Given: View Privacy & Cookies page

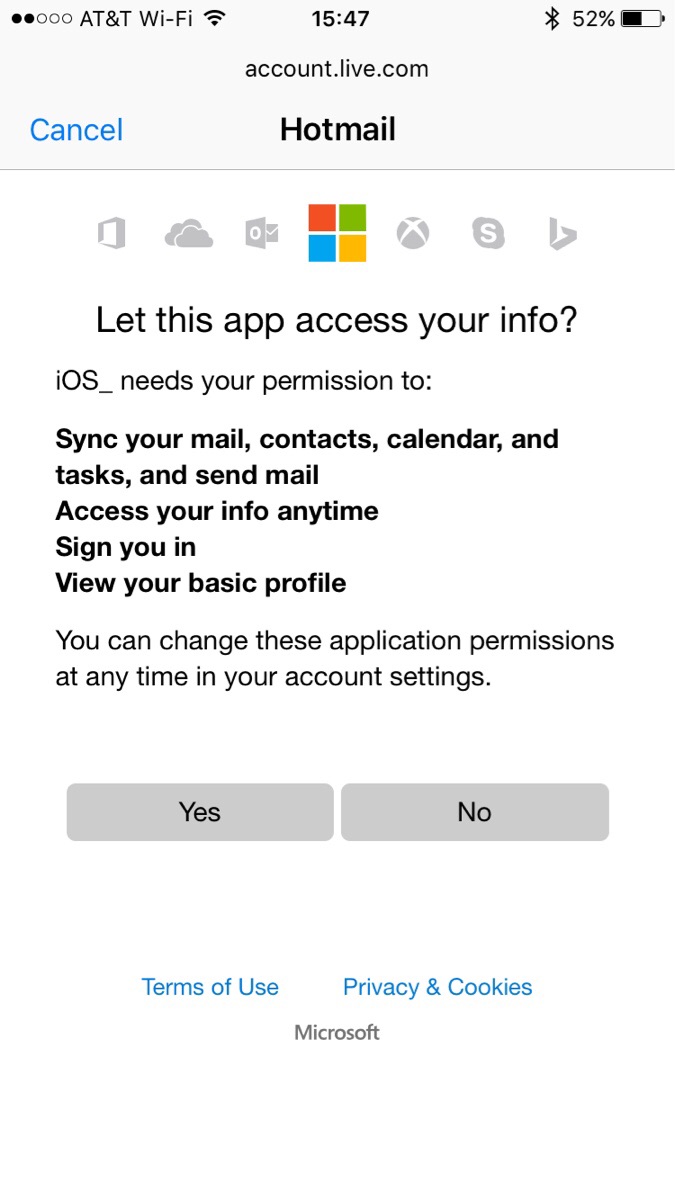Looking at the screenshot, I should pyautogui.click(x=437, y=987).
